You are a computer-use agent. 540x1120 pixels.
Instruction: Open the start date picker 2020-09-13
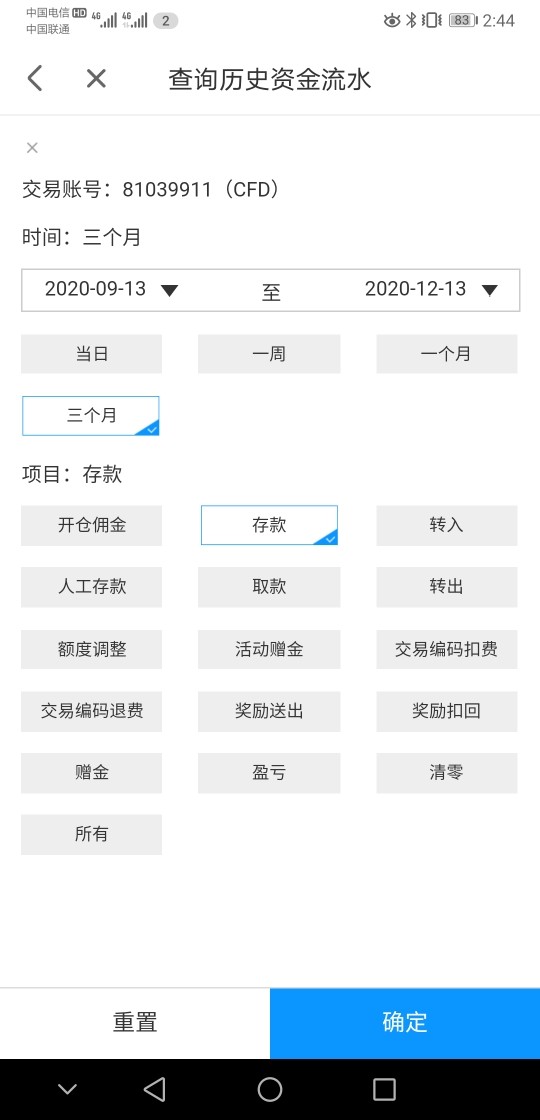coord(111,289)
